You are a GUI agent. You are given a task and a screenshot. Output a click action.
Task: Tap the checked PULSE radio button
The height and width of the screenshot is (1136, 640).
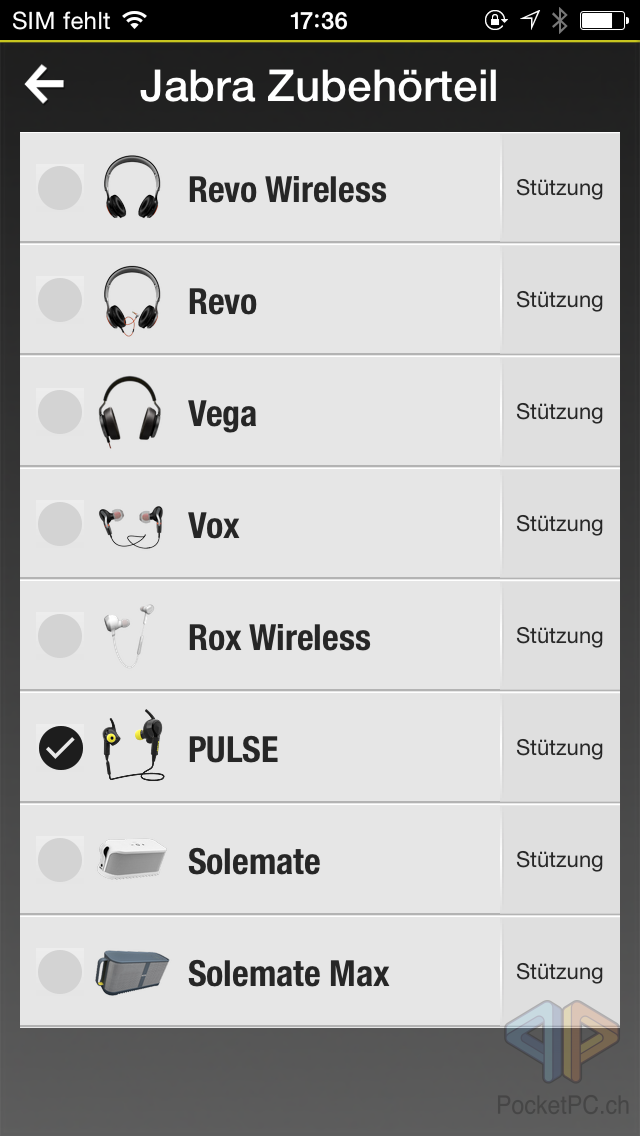[x=60, y=748]
